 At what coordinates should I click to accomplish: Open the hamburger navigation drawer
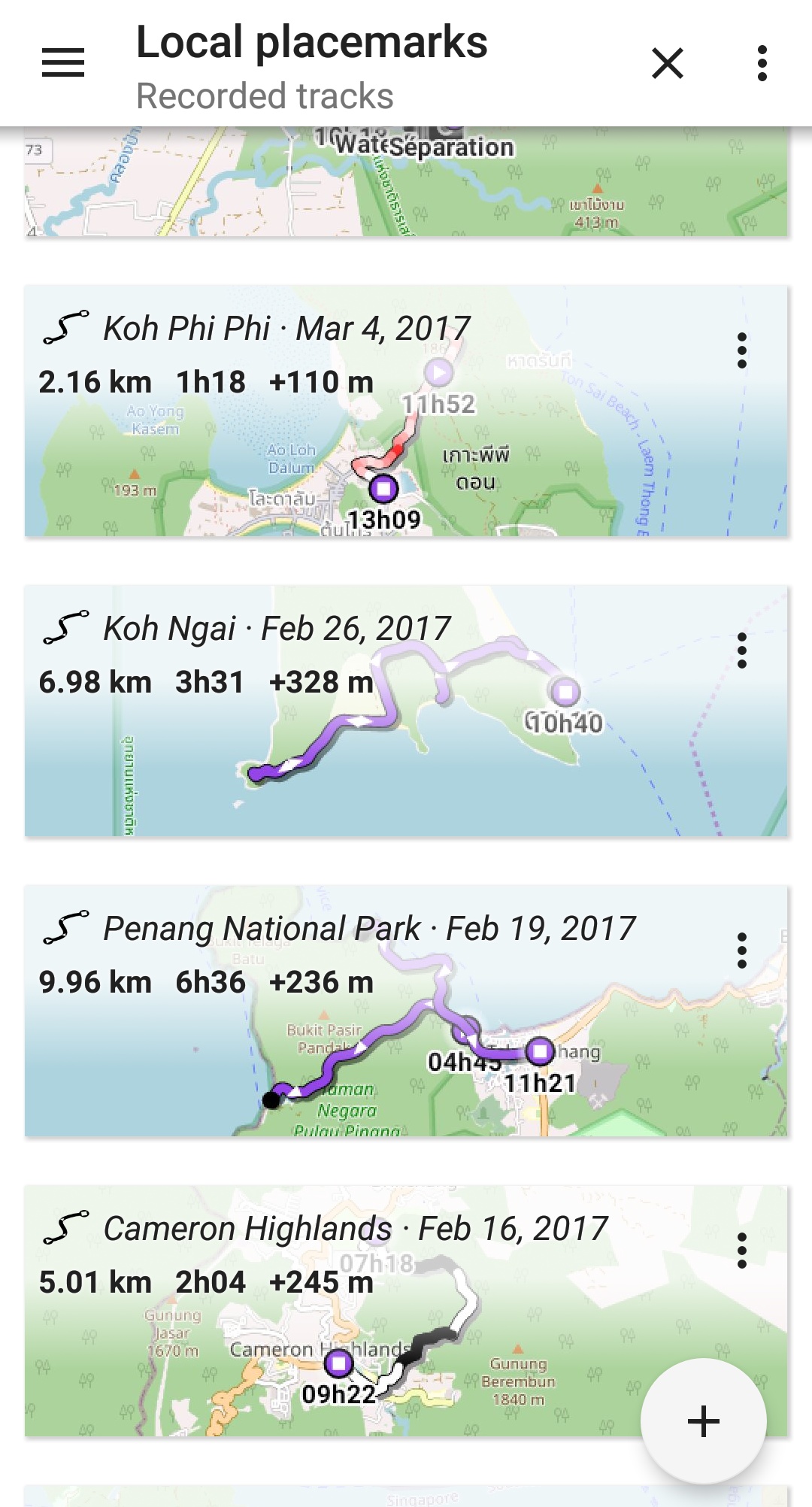(x=63, y=63)
